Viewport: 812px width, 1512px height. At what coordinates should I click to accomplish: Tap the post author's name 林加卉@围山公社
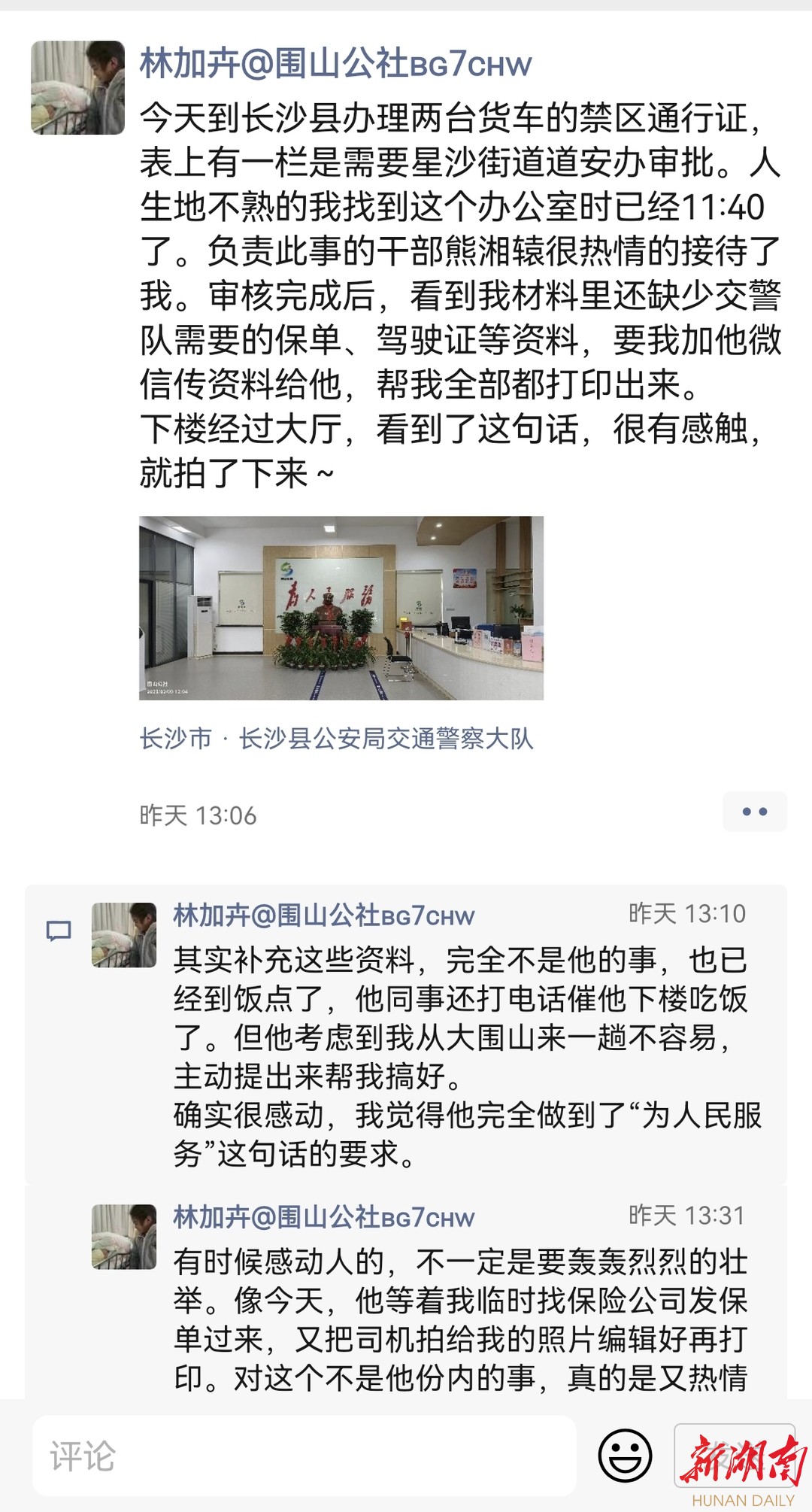pos(335,64)
